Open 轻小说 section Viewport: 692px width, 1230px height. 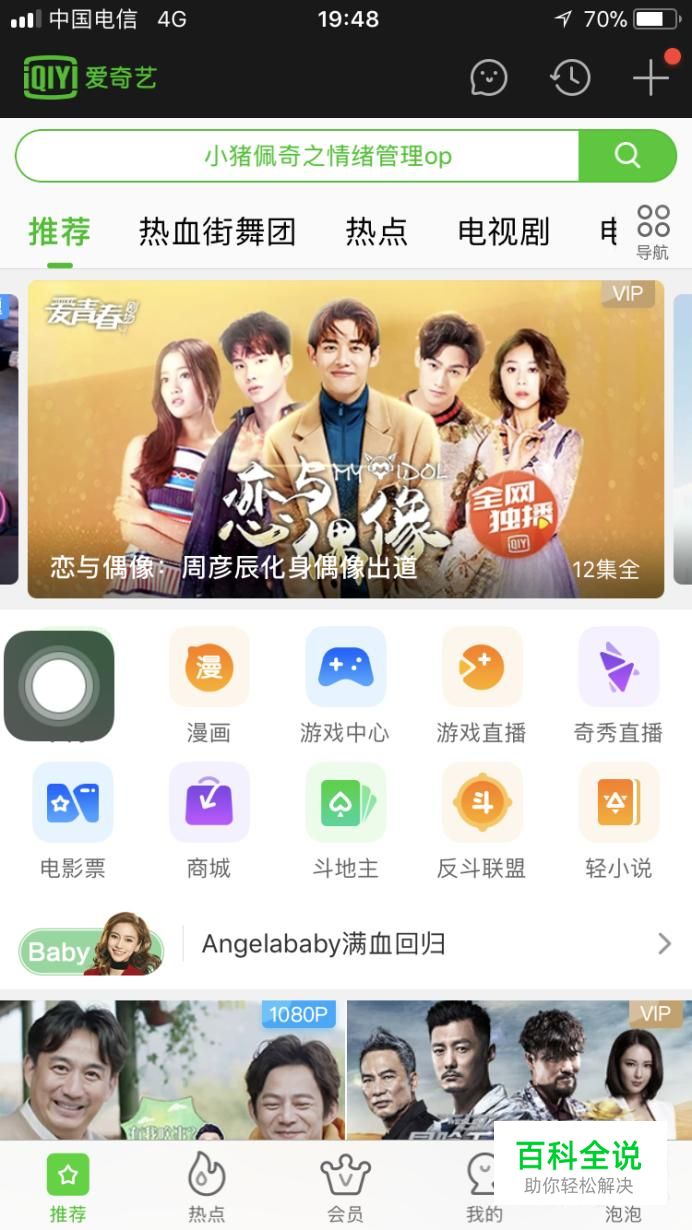[x=618, y=820]
